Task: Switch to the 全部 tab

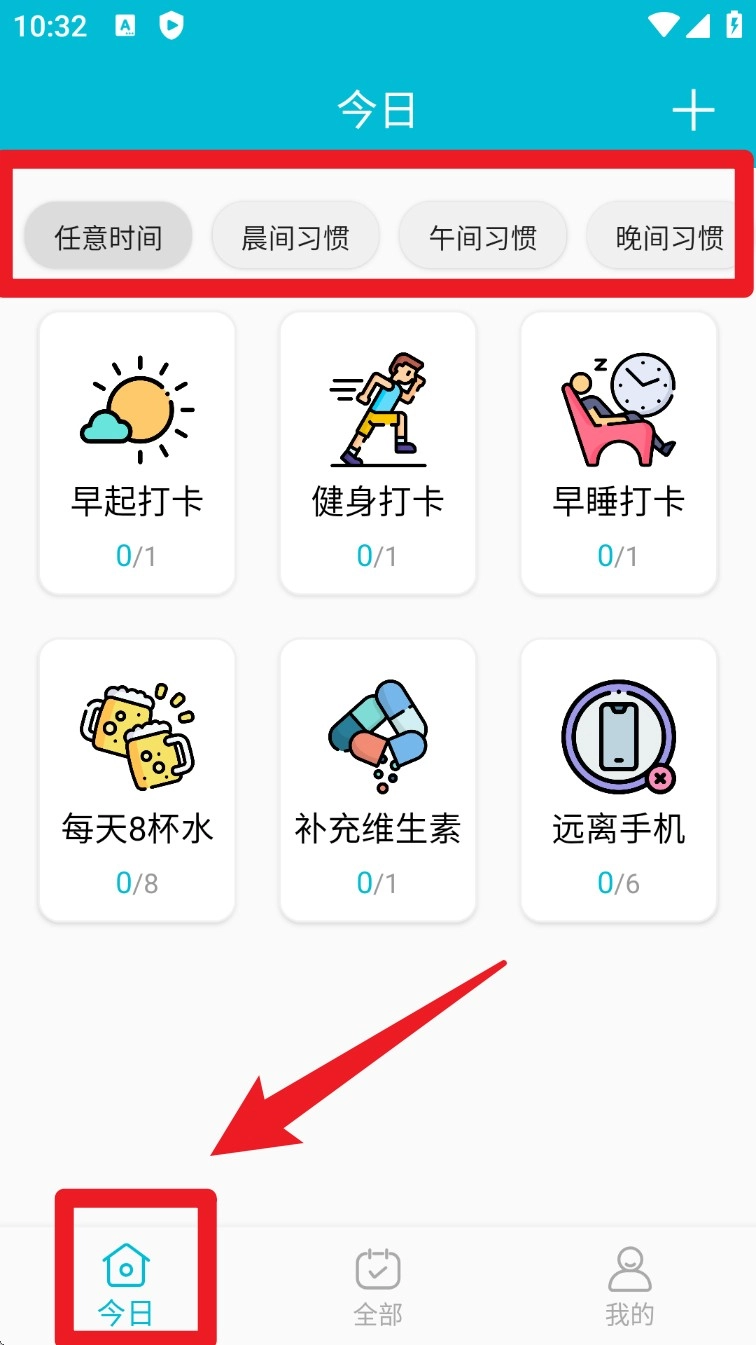Action: coord(378,1284)
